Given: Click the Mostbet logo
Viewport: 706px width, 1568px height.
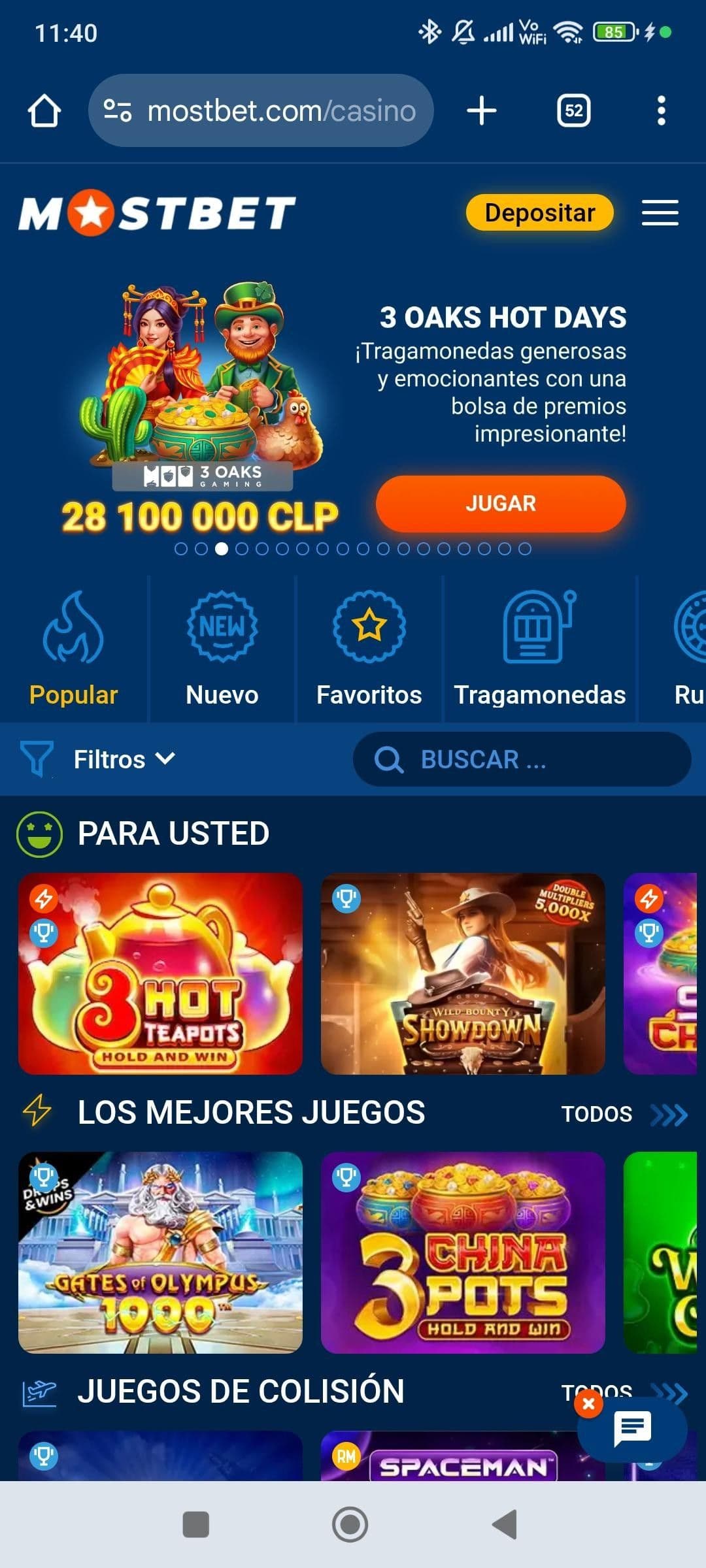Looking at the screenshot, I should [x=157, y=212].
